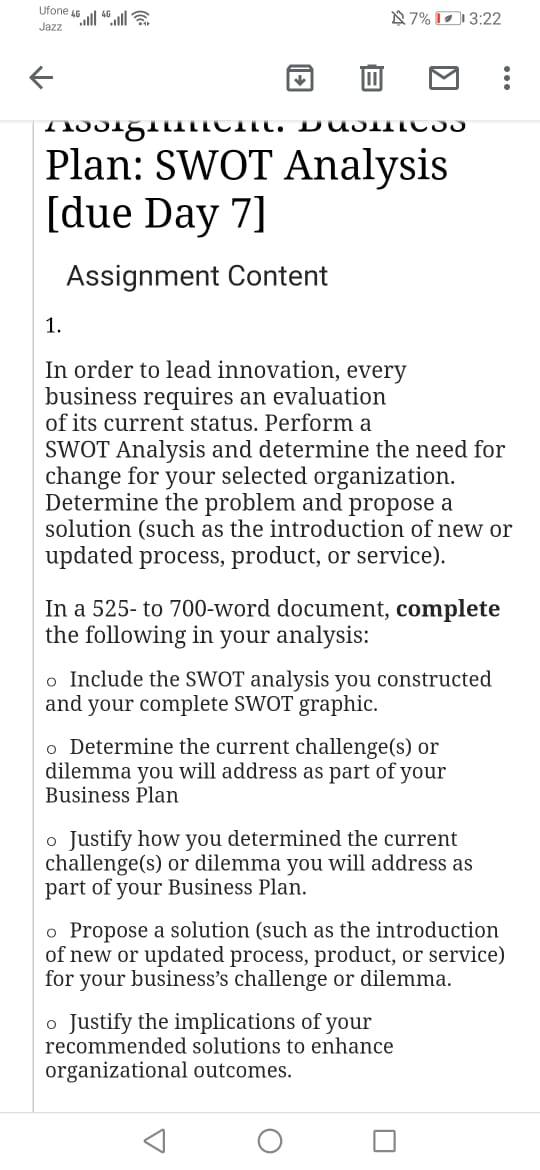Go back with the arrow icon
The width and height of the screenshot is (540, 1170).
click(x=42, y=78)
